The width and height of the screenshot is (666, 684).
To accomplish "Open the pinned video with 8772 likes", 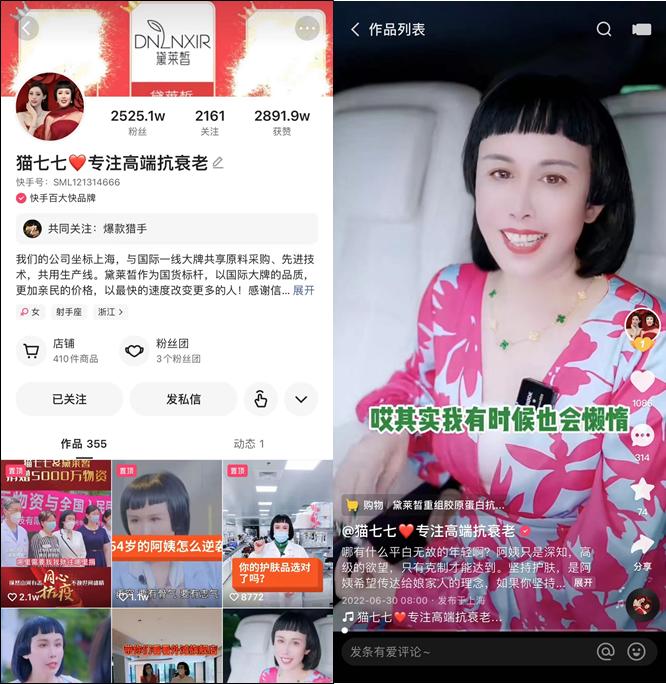I will pos(276,532).
